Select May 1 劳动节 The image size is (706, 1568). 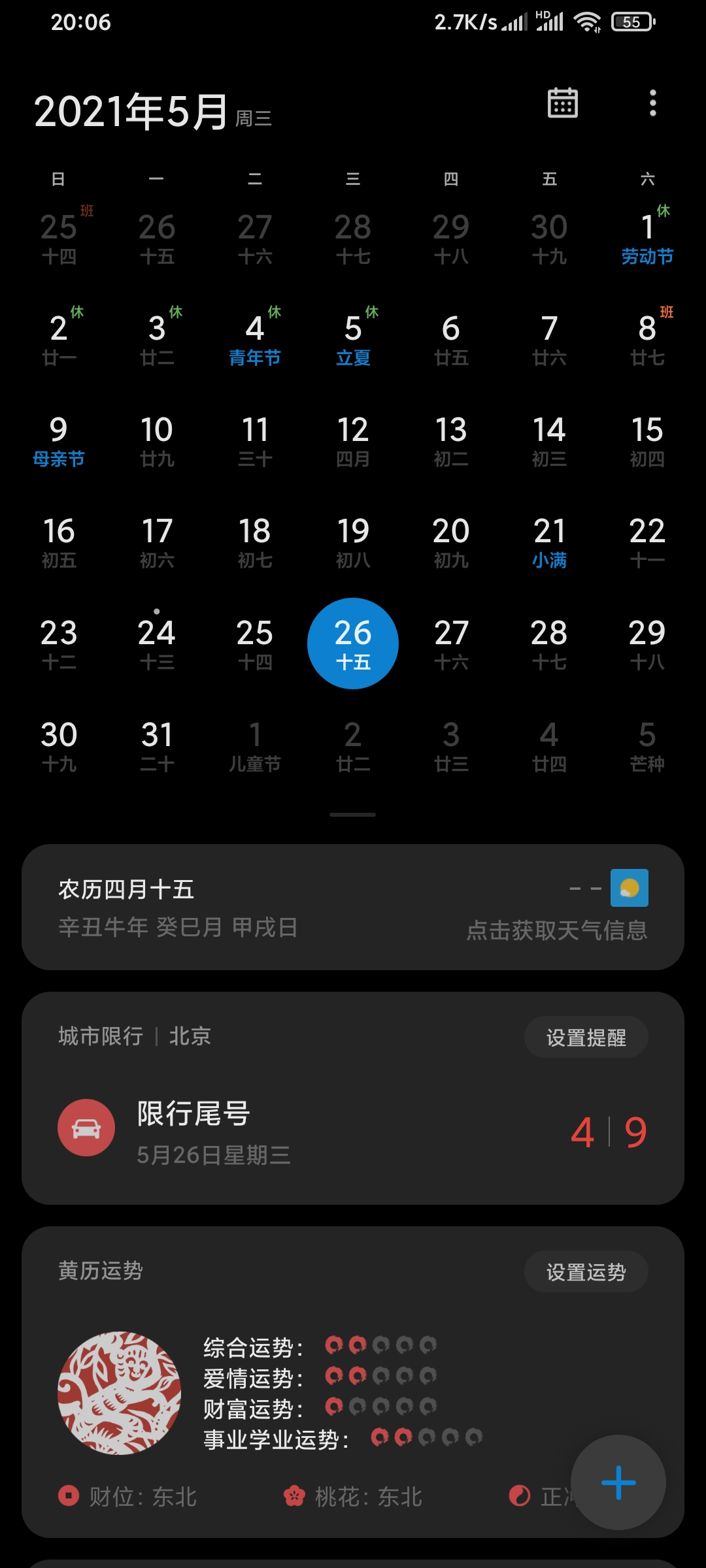tap(647, 238)
